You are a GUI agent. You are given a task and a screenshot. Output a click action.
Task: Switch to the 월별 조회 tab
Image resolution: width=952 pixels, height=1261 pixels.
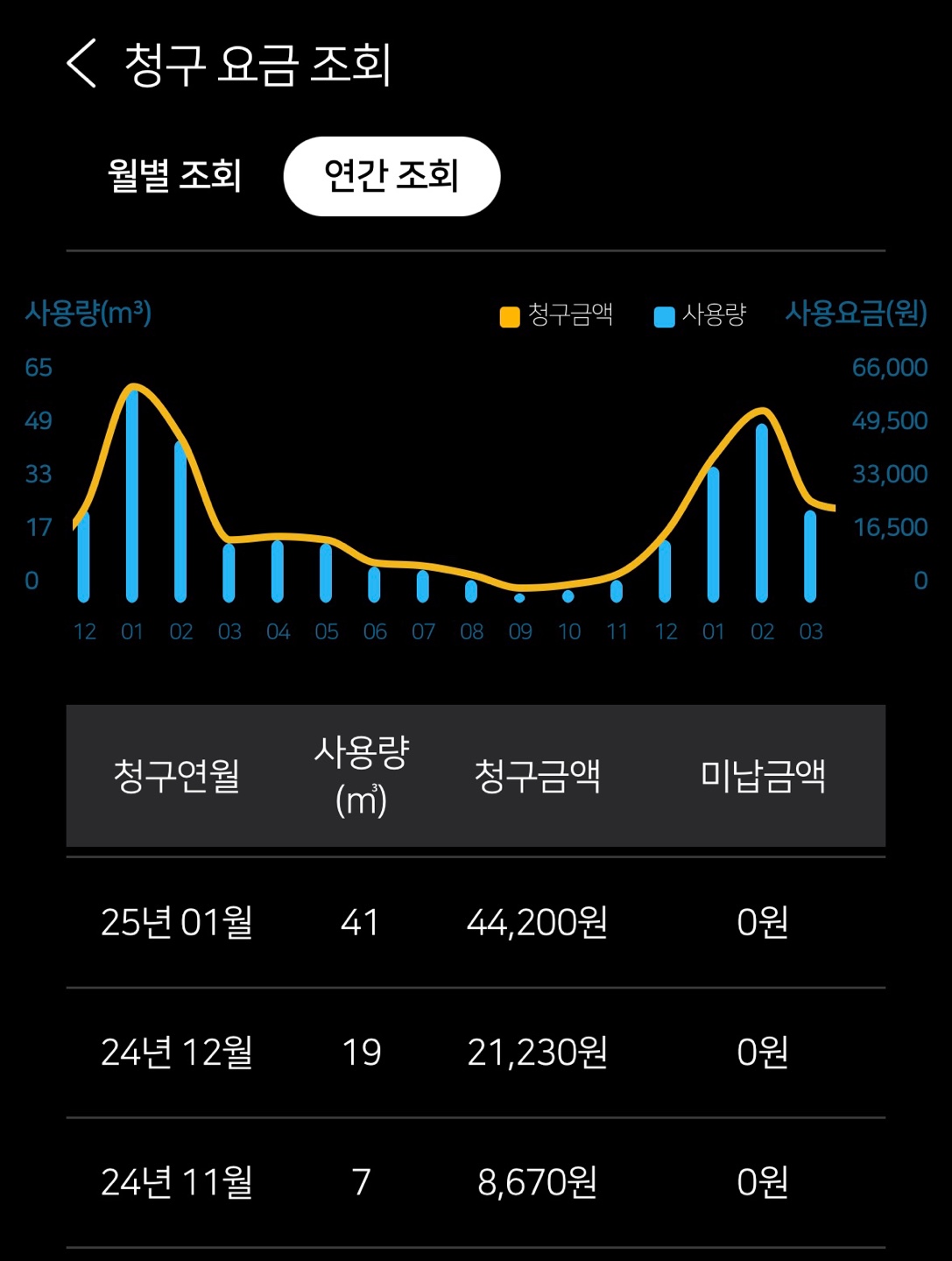(x=174, y=176)
